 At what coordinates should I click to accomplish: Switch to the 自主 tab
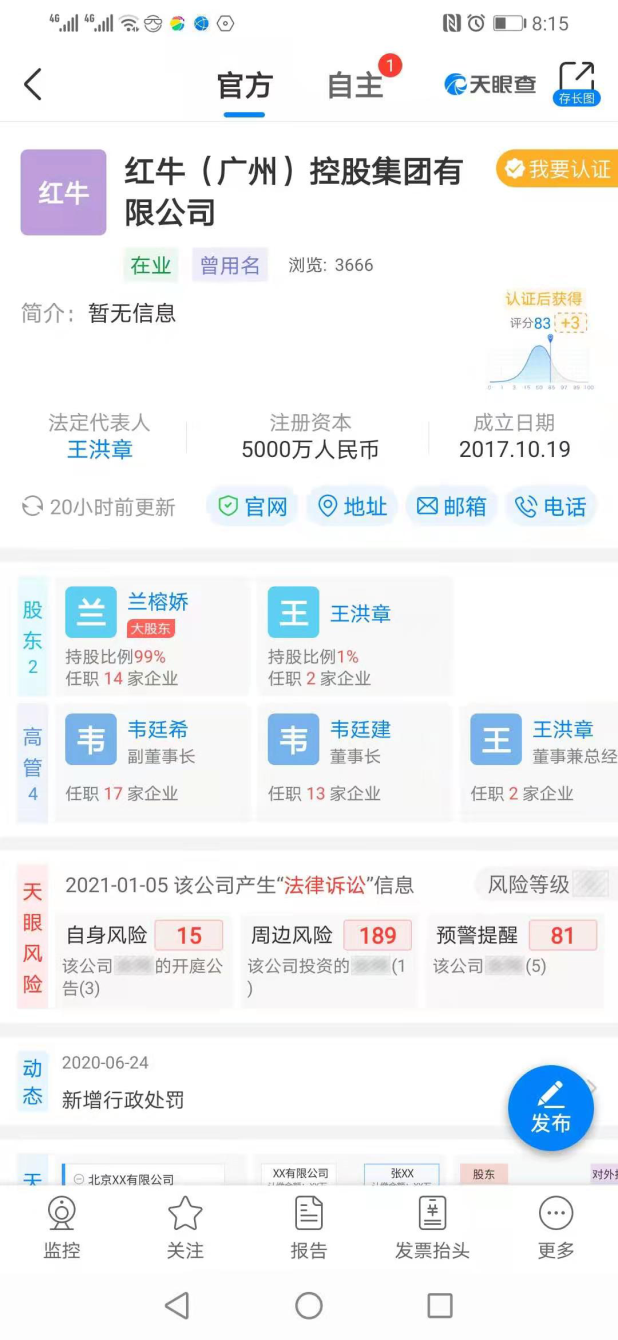356,86
